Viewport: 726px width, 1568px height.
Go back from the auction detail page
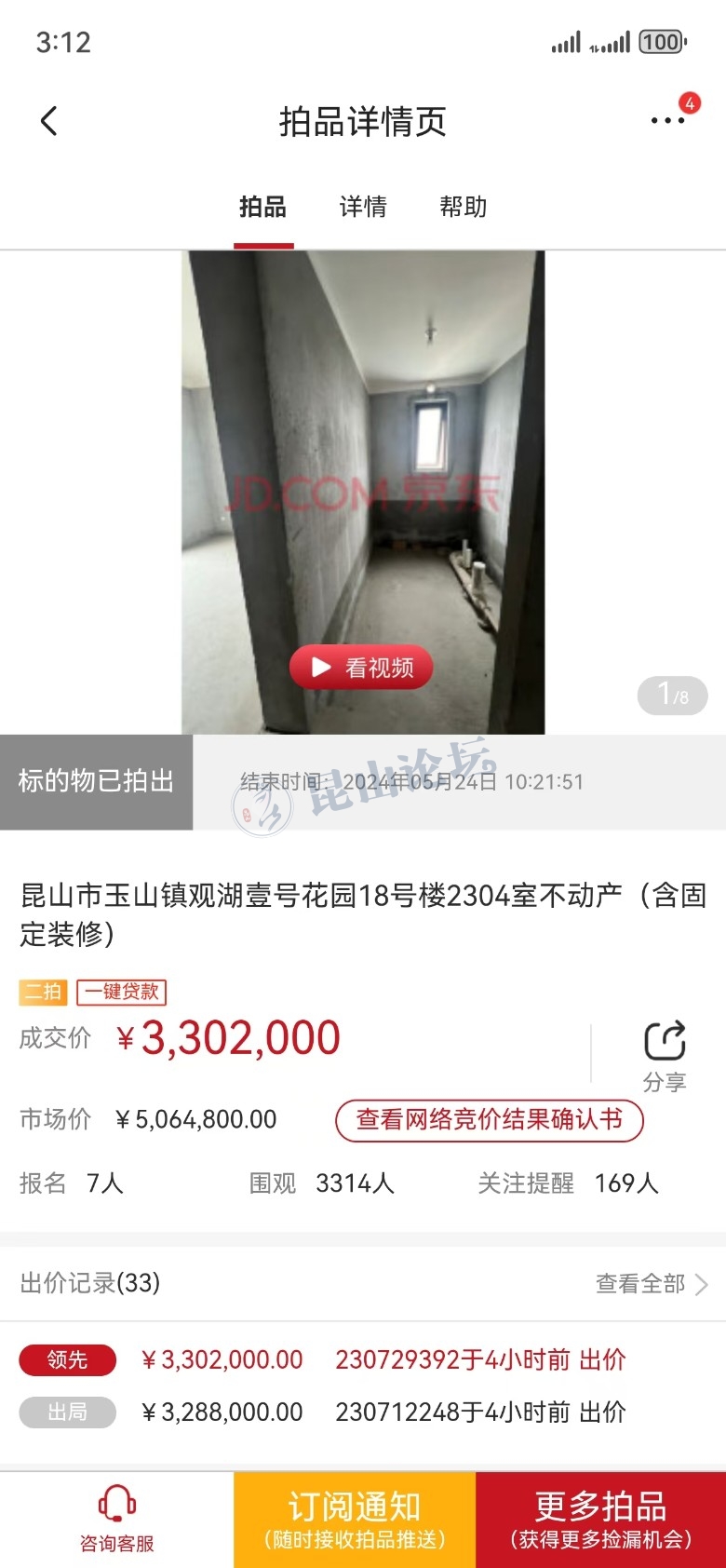(49, 121)
